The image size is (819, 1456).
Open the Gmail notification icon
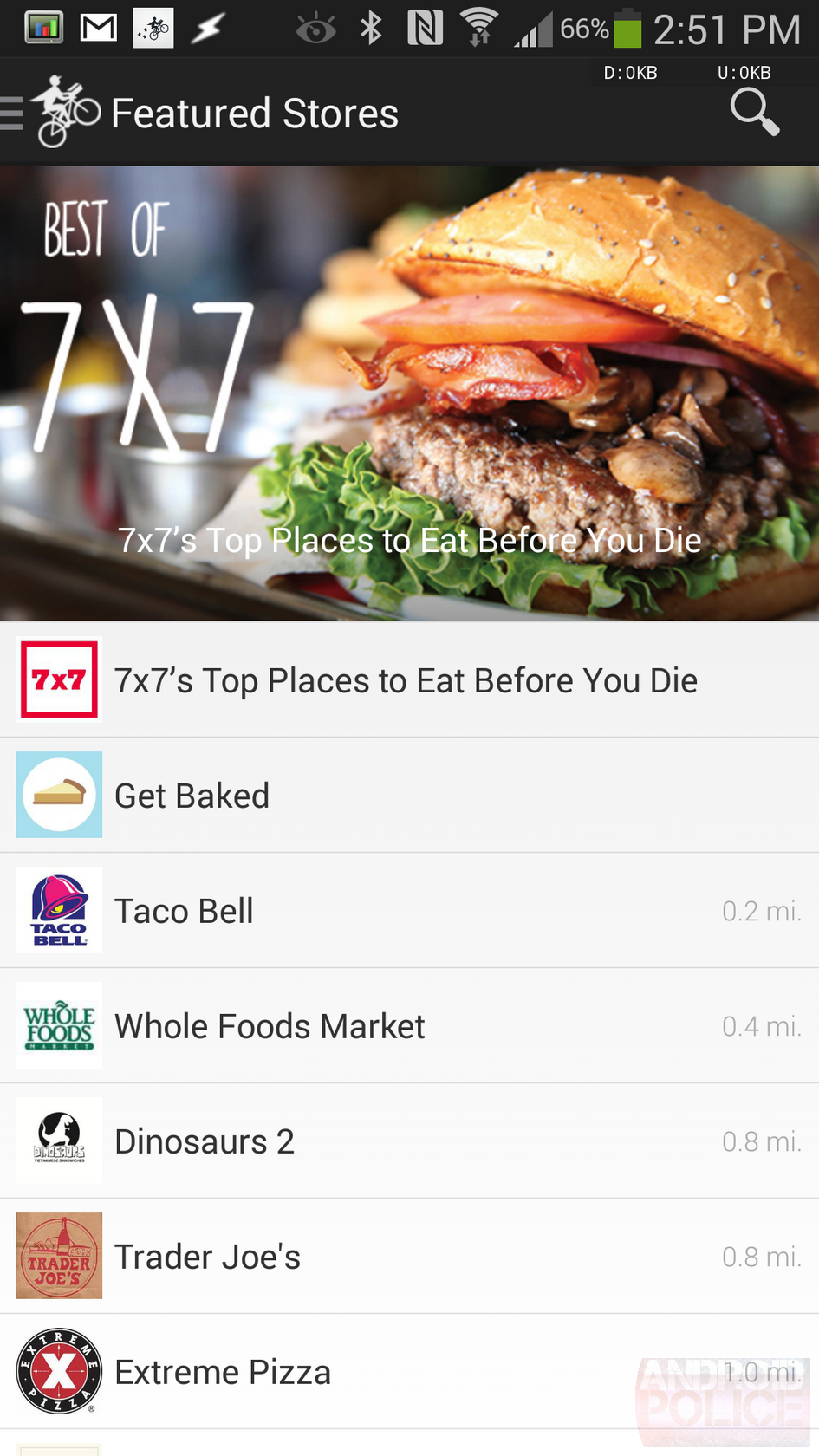[x=98, y=26]
